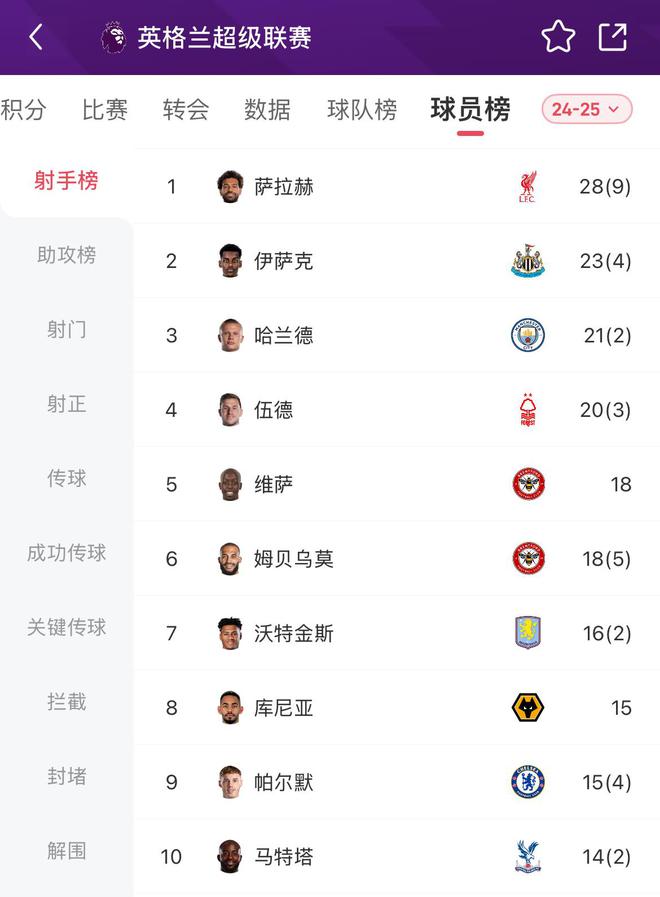
Task: Select the 成功传球 ranking category
Action: pos(67,553)
